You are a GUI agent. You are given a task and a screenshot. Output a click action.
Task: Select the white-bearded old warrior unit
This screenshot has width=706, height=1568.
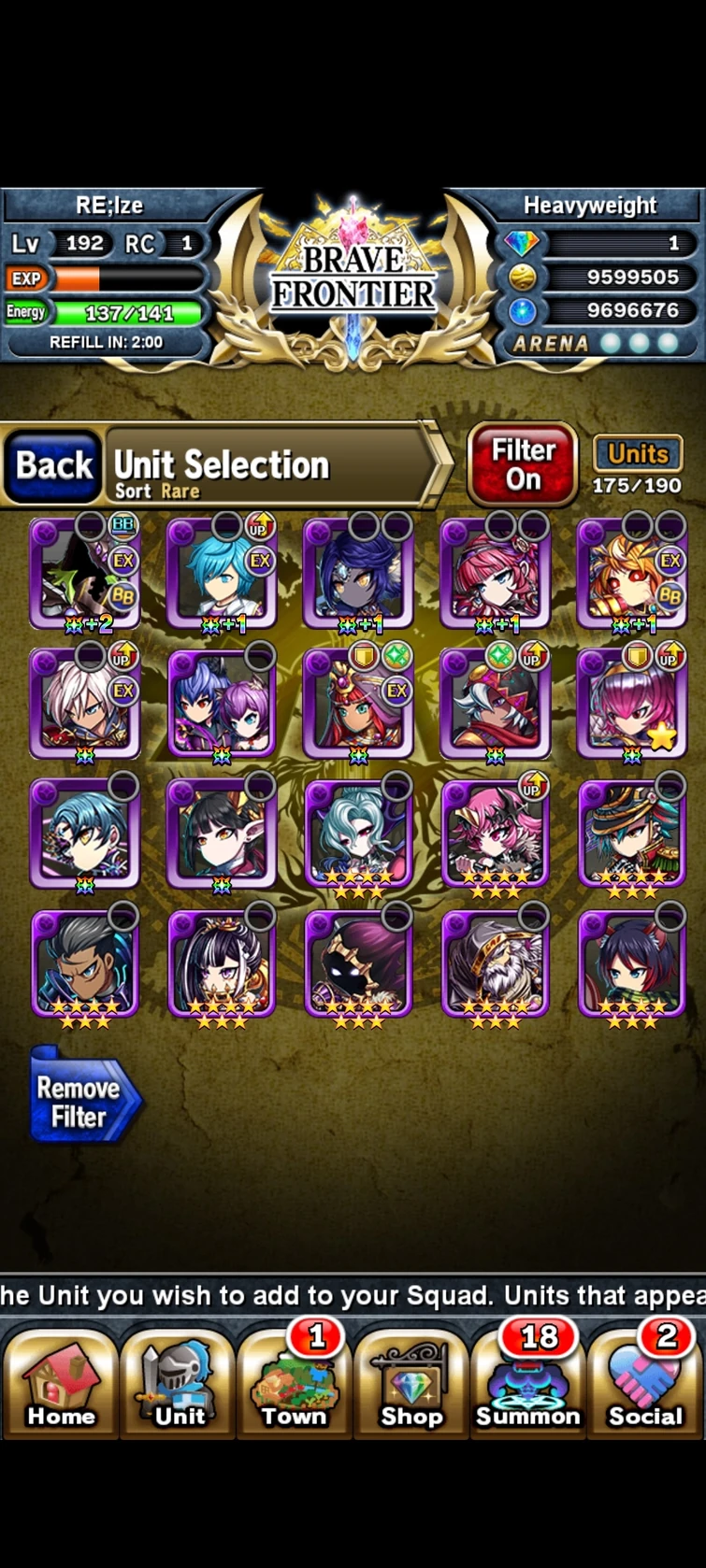(x=495, y=966)
